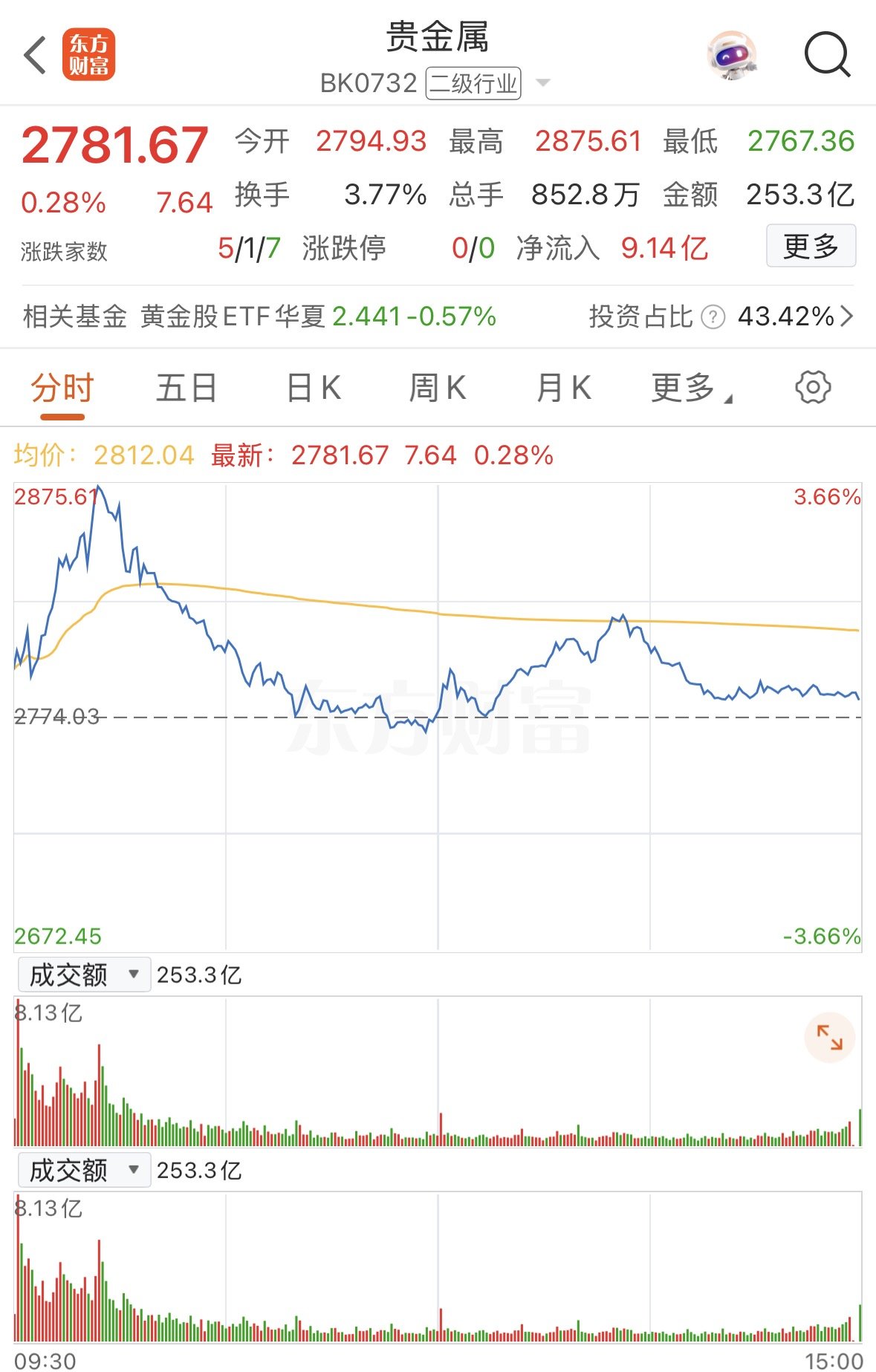
Task: Expand the chart to full screen
Action: [x=829, y=1037]
